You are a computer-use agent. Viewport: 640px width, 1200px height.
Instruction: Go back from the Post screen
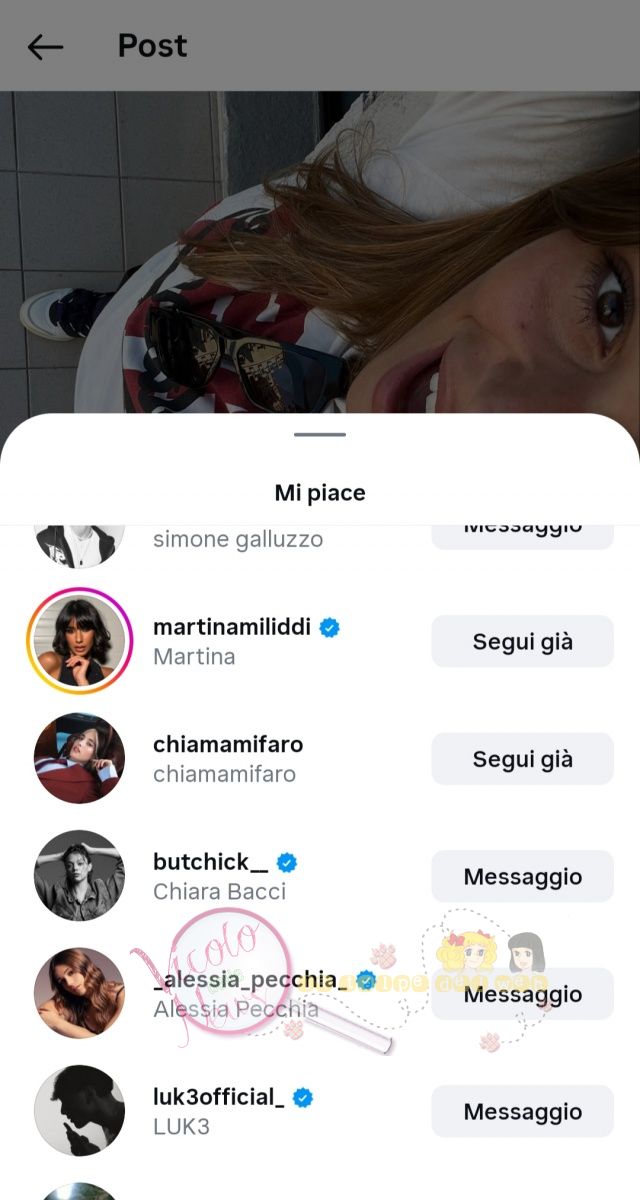point(45,46)
